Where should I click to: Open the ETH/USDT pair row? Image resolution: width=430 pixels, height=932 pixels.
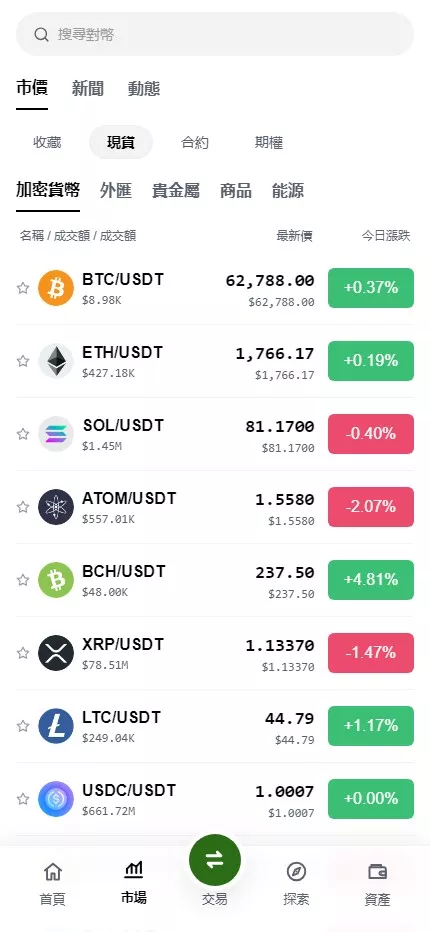(x=215, y=361)
